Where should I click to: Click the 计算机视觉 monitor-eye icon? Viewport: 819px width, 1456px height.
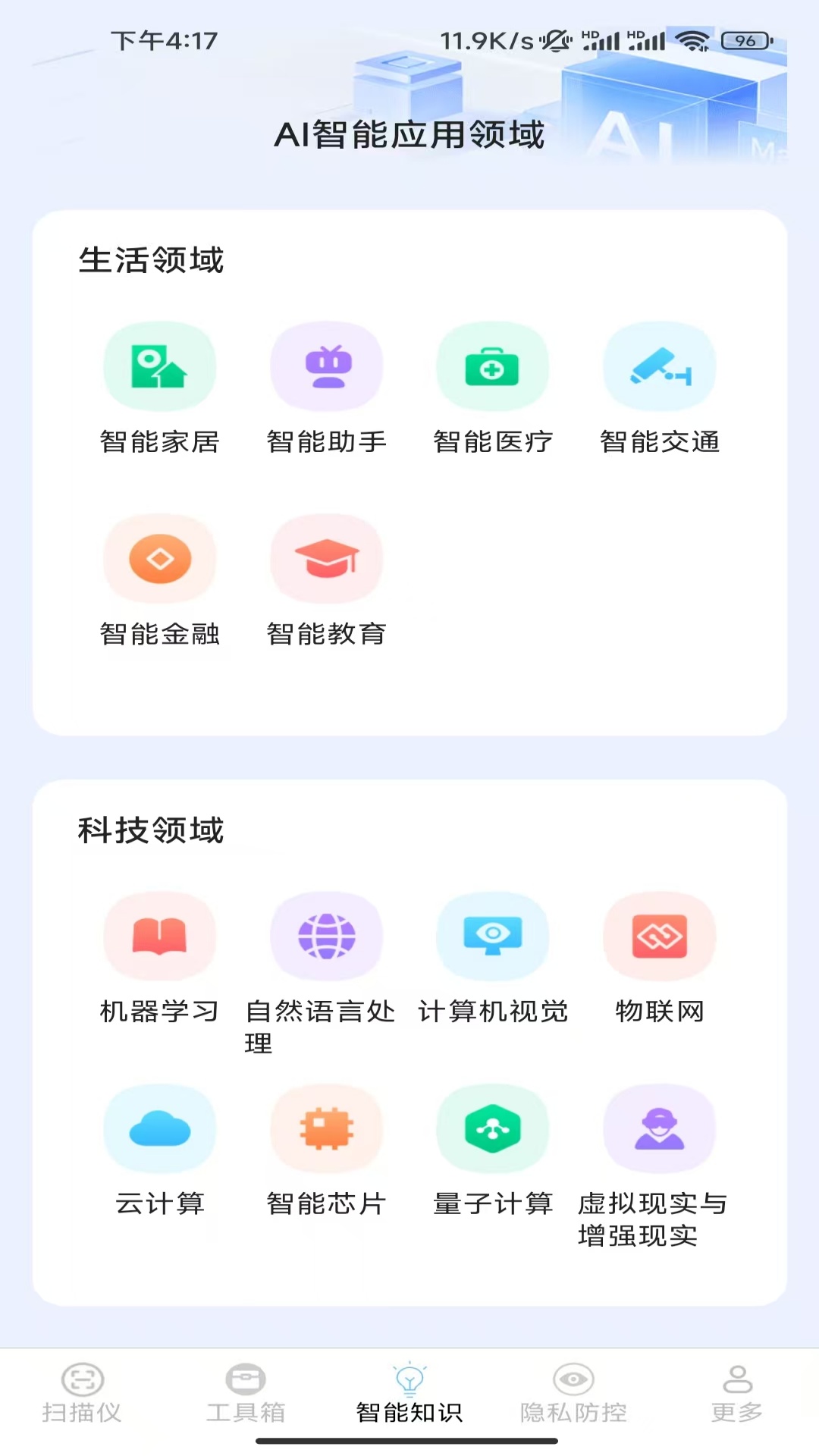[493, 937]
